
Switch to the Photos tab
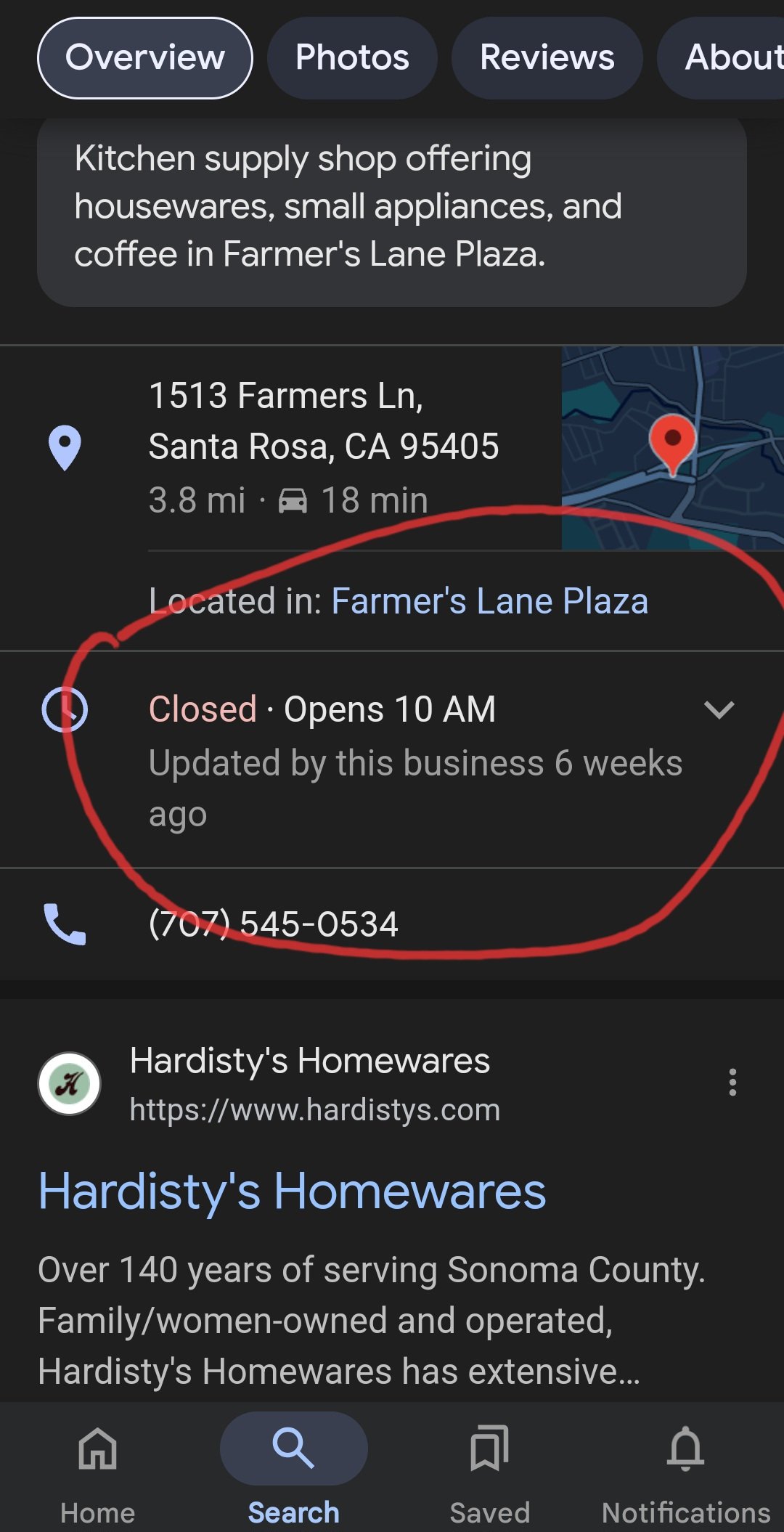point(352,58)
